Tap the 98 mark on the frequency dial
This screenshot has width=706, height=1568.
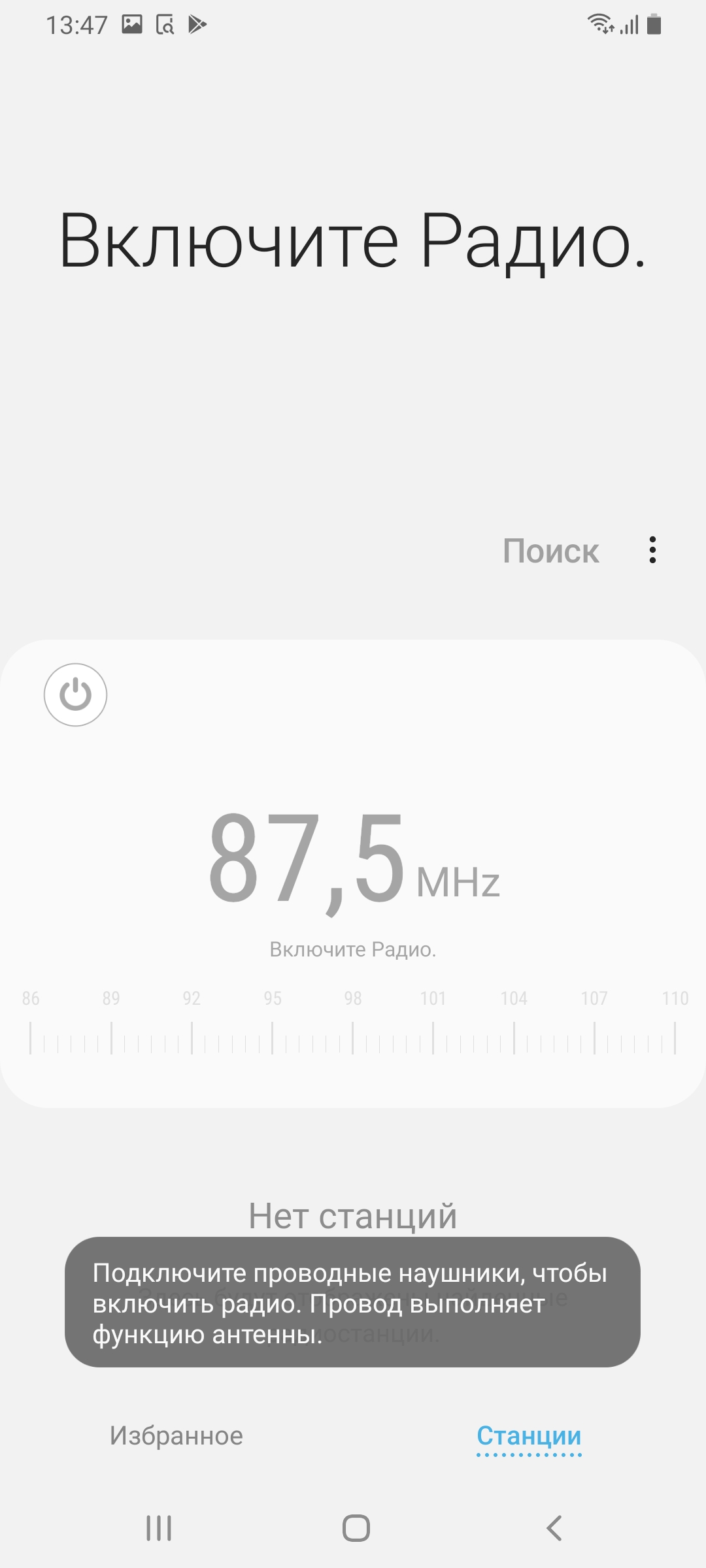353,1037
